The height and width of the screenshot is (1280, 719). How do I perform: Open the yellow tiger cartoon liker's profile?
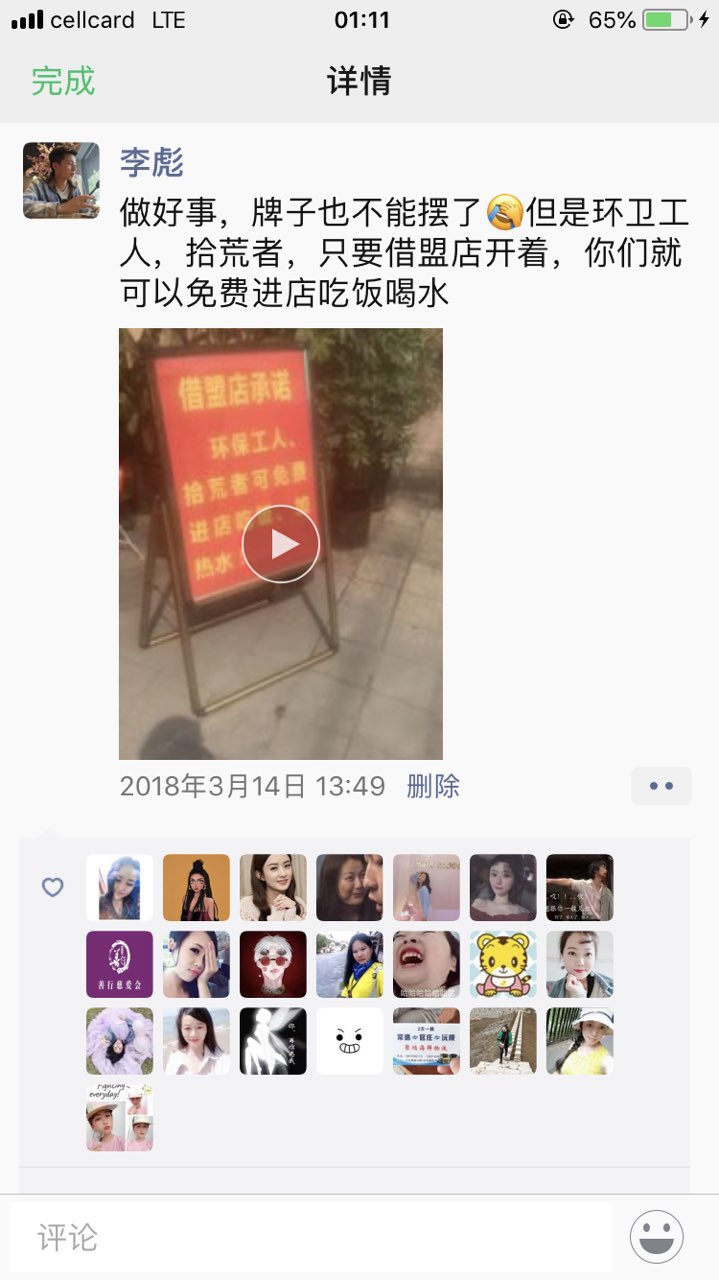coord(503,964)
